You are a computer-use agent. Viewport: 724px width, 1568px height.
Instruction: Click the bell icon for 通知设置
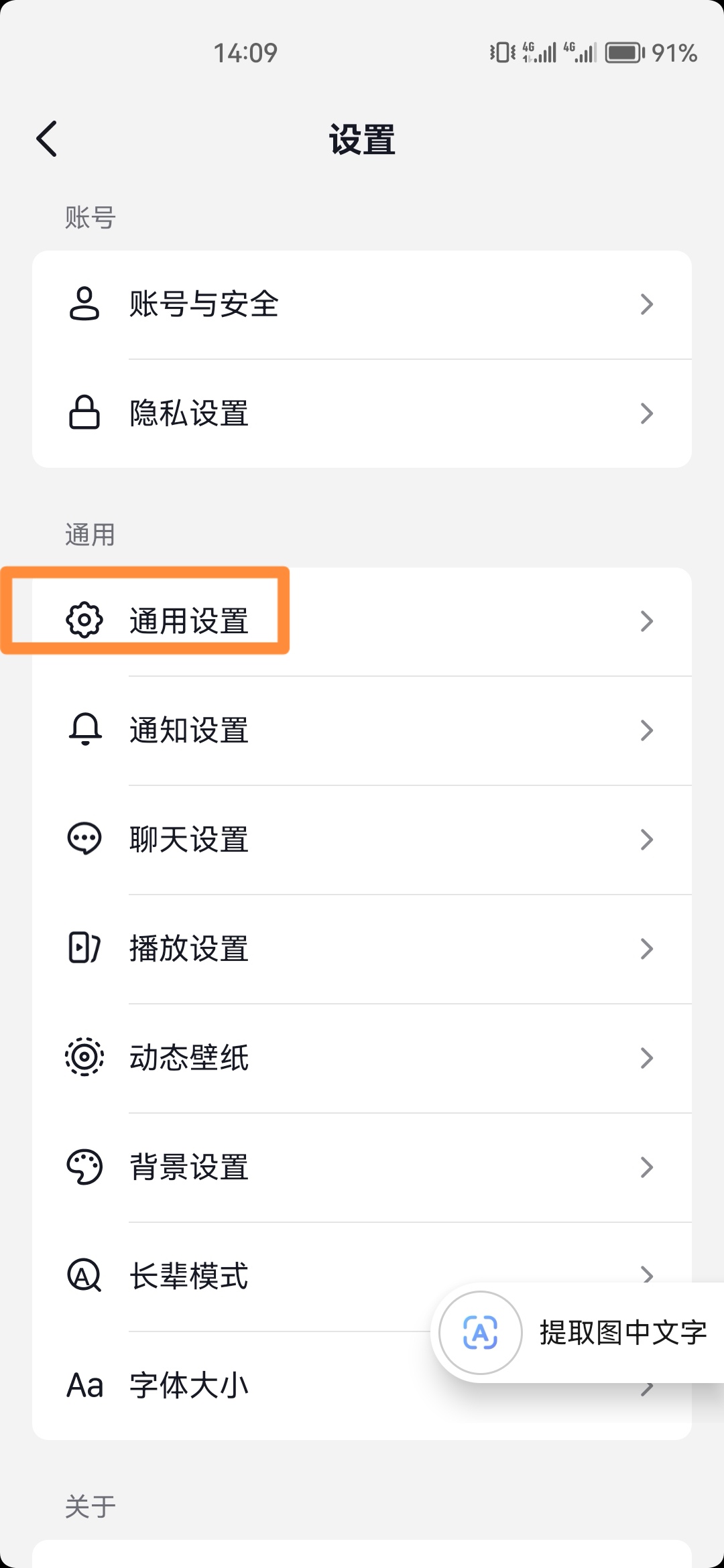coord(84,730)
